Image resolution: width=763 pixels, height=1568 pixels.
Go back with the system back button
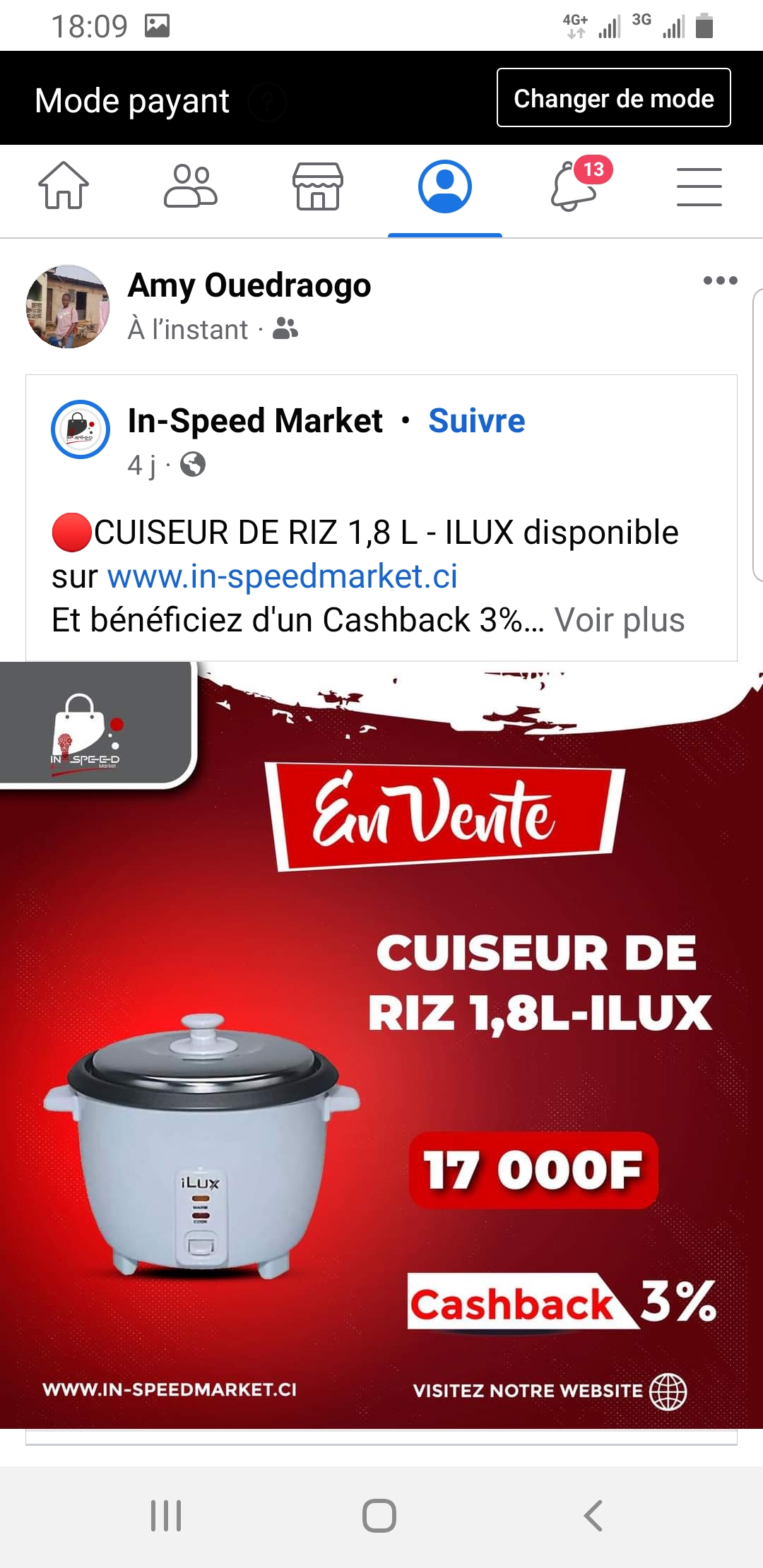pyautogui.click(x=593, y=1516)
